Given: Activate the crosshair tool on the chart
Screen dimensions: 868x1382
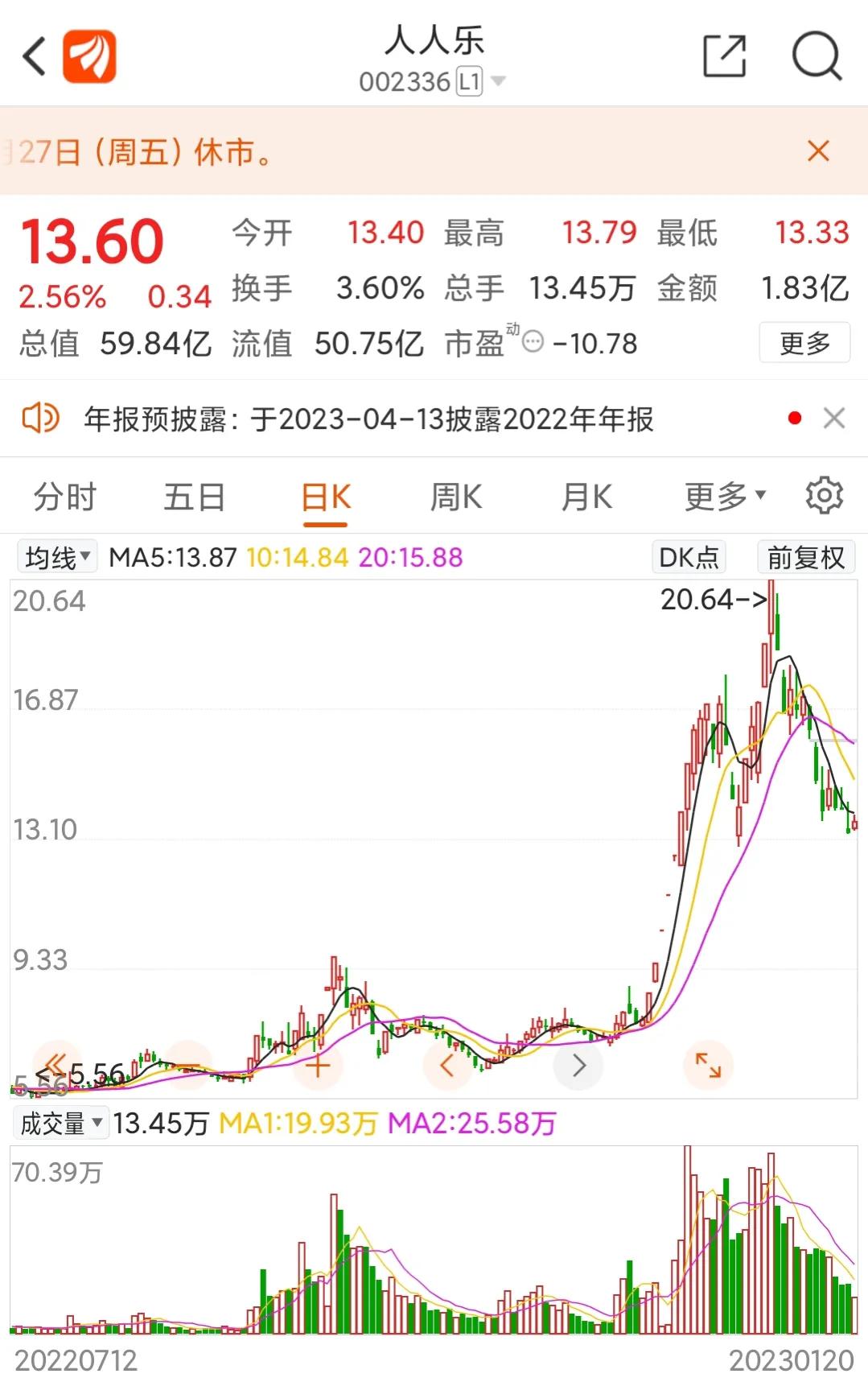Looking at the screenshot, I should [318, 1065].
